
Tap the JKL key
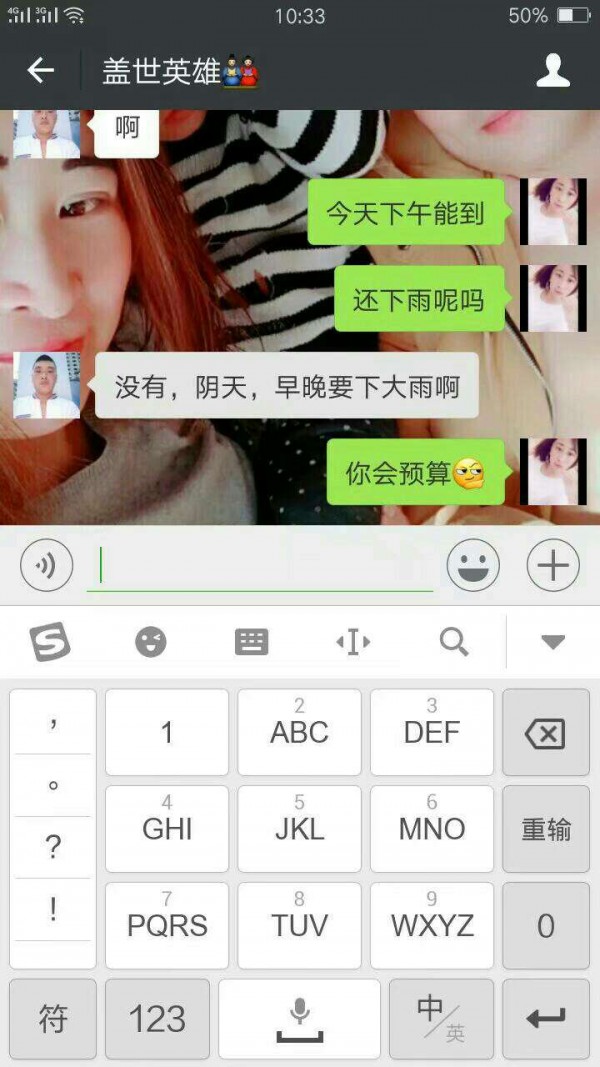pos(299,829)
